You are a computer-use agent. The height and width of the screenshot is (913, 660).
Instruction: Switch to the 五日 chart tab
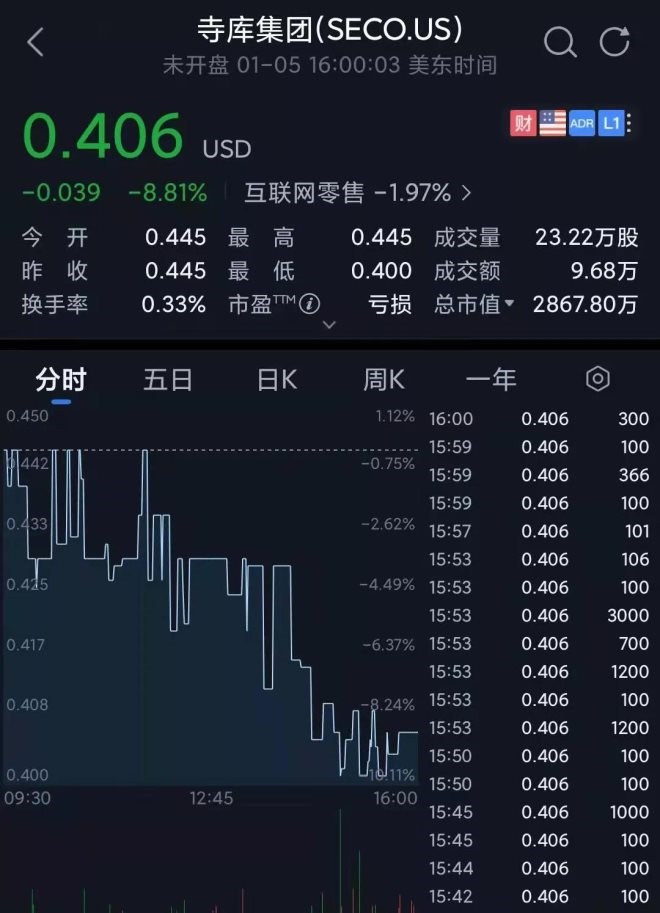(x=168, y=380)
